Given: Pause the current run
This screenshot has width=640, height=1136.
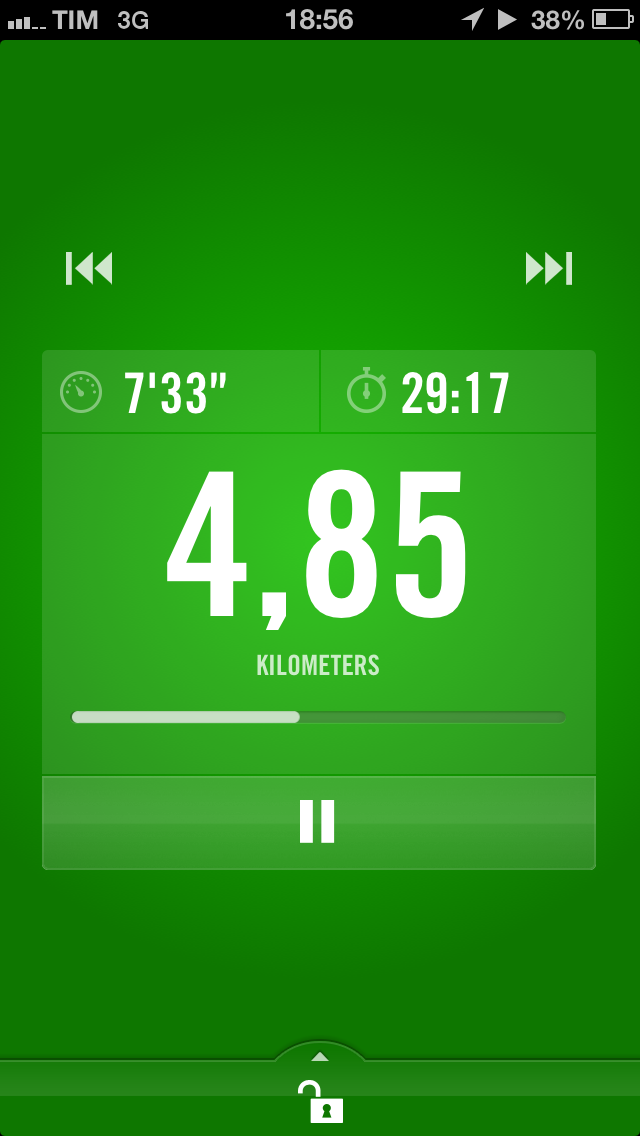Looking at the screenshot, I should pyautogui.click(x=318, y=822).
